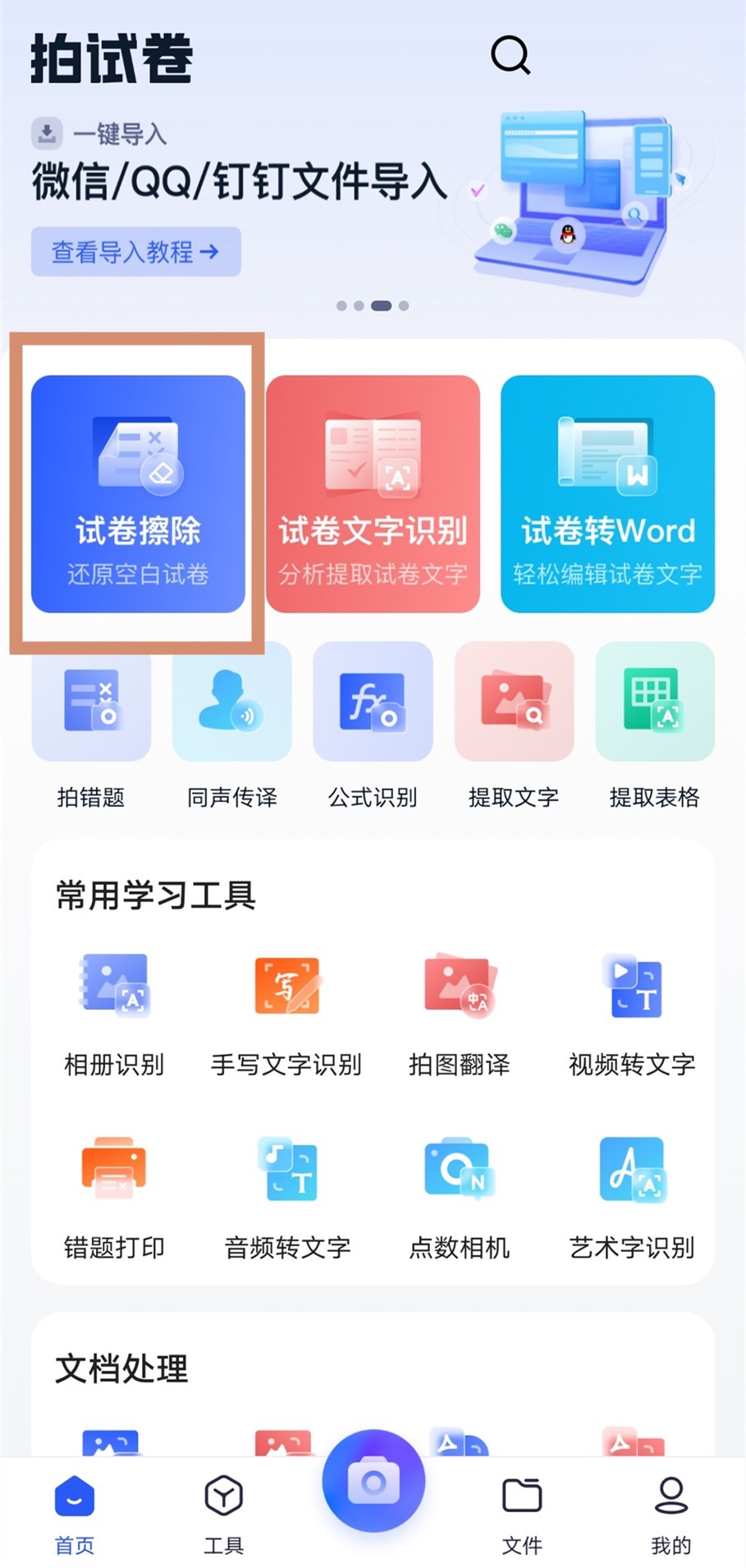Tap the center camera button
Viewport: 746px width, 1568px height.
[373, 1481]
